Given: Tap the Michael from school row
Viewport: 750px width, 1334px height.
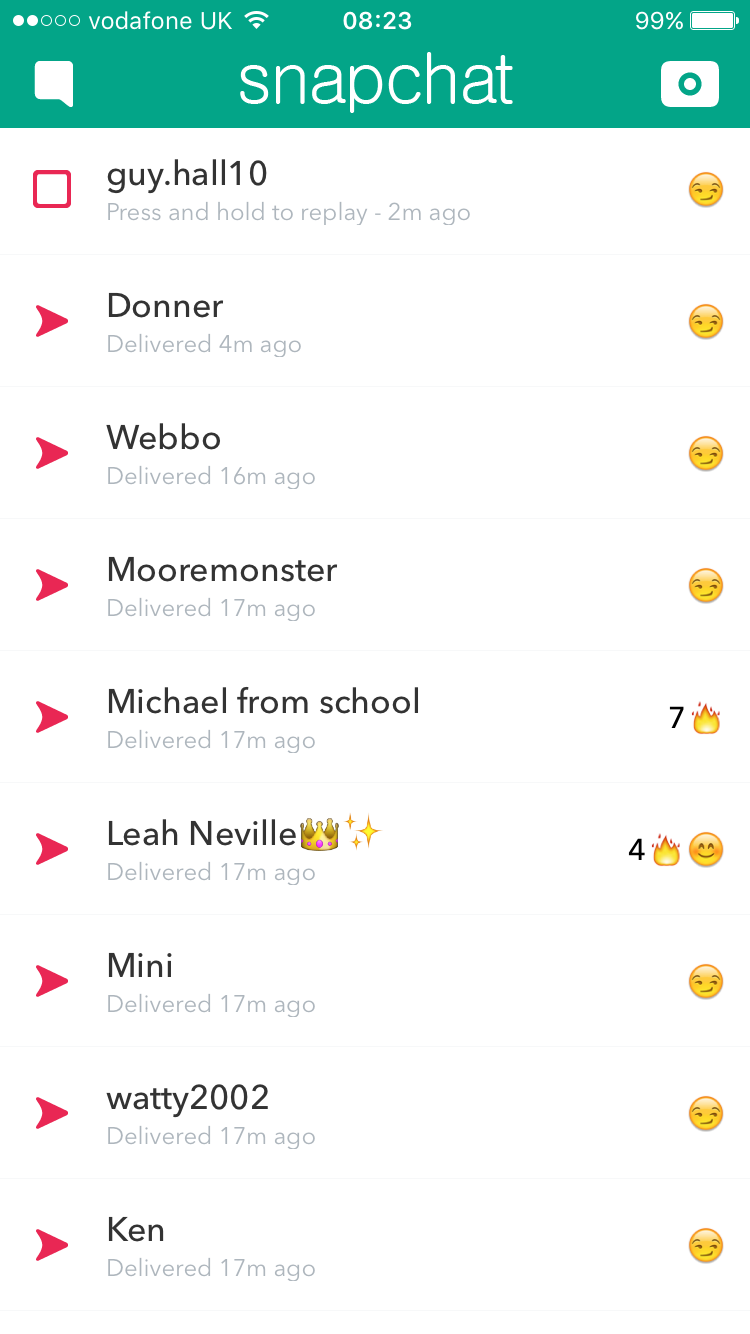Looking at the screenshot, I should tap(374, 718).
